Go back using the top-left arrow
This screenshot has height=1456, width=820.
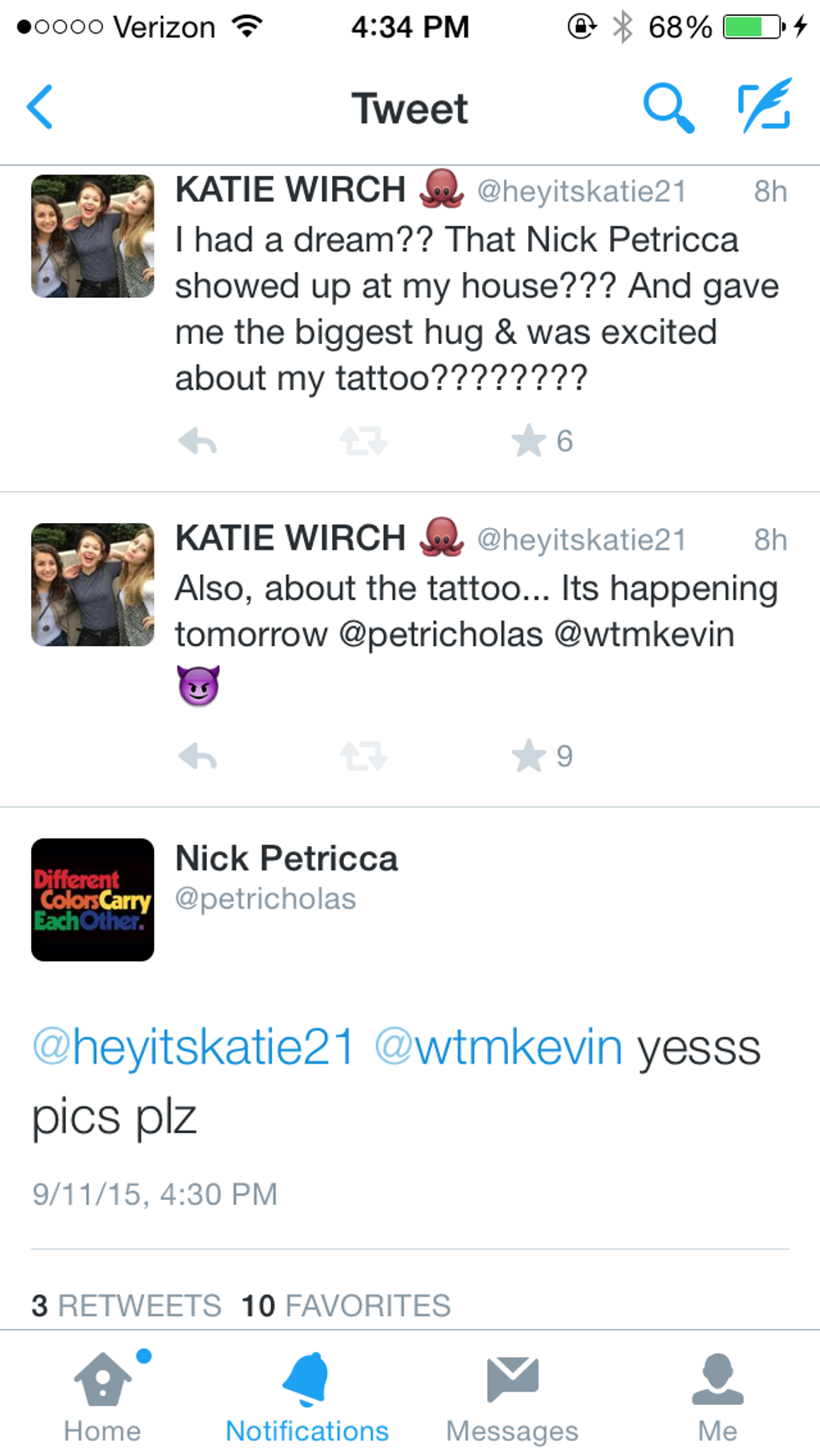[x=40, y=107]
